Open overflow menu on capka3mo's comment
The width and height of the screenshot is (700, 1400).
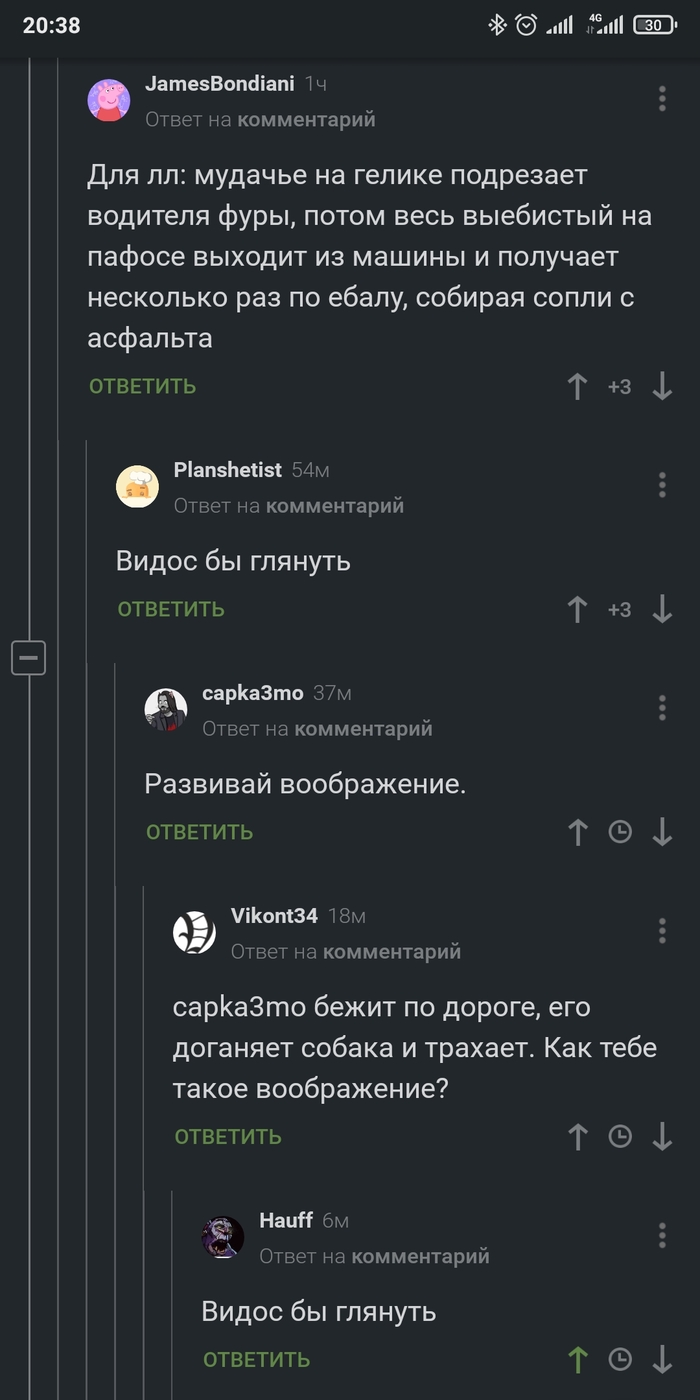click(x=662, y=708)
